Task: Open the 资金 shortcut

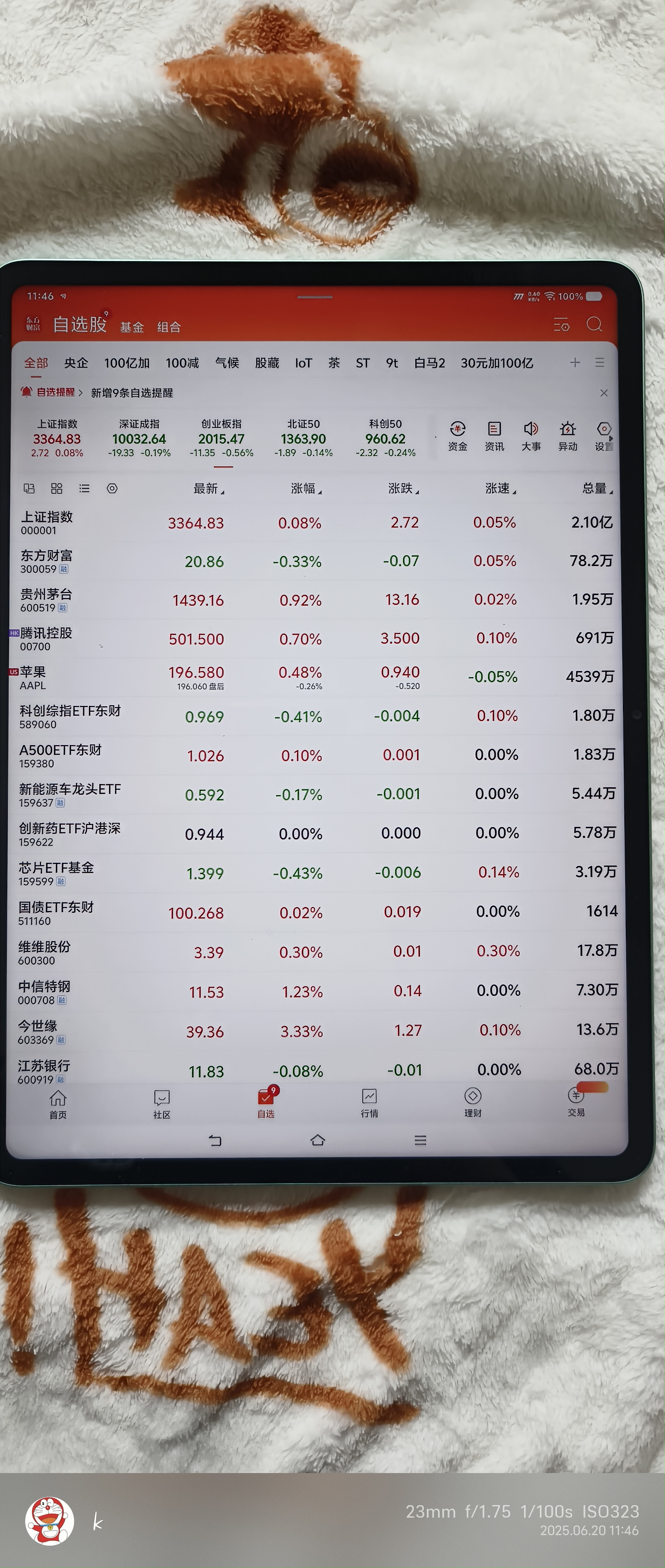Action: pos(457,436)
